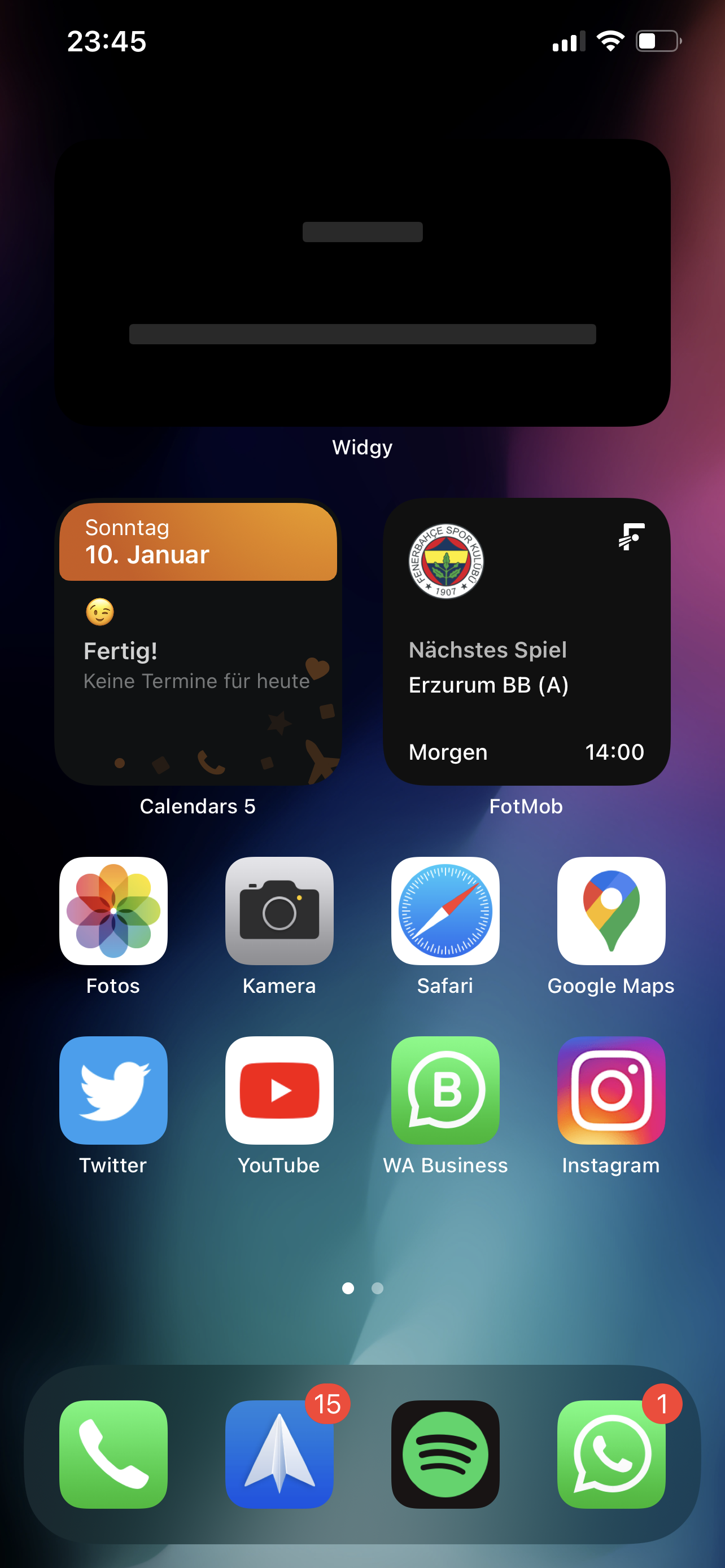Viewport: 725px width, 1568px height.
Task: Open the Phone app in dock
Action: click(113, 1454)
